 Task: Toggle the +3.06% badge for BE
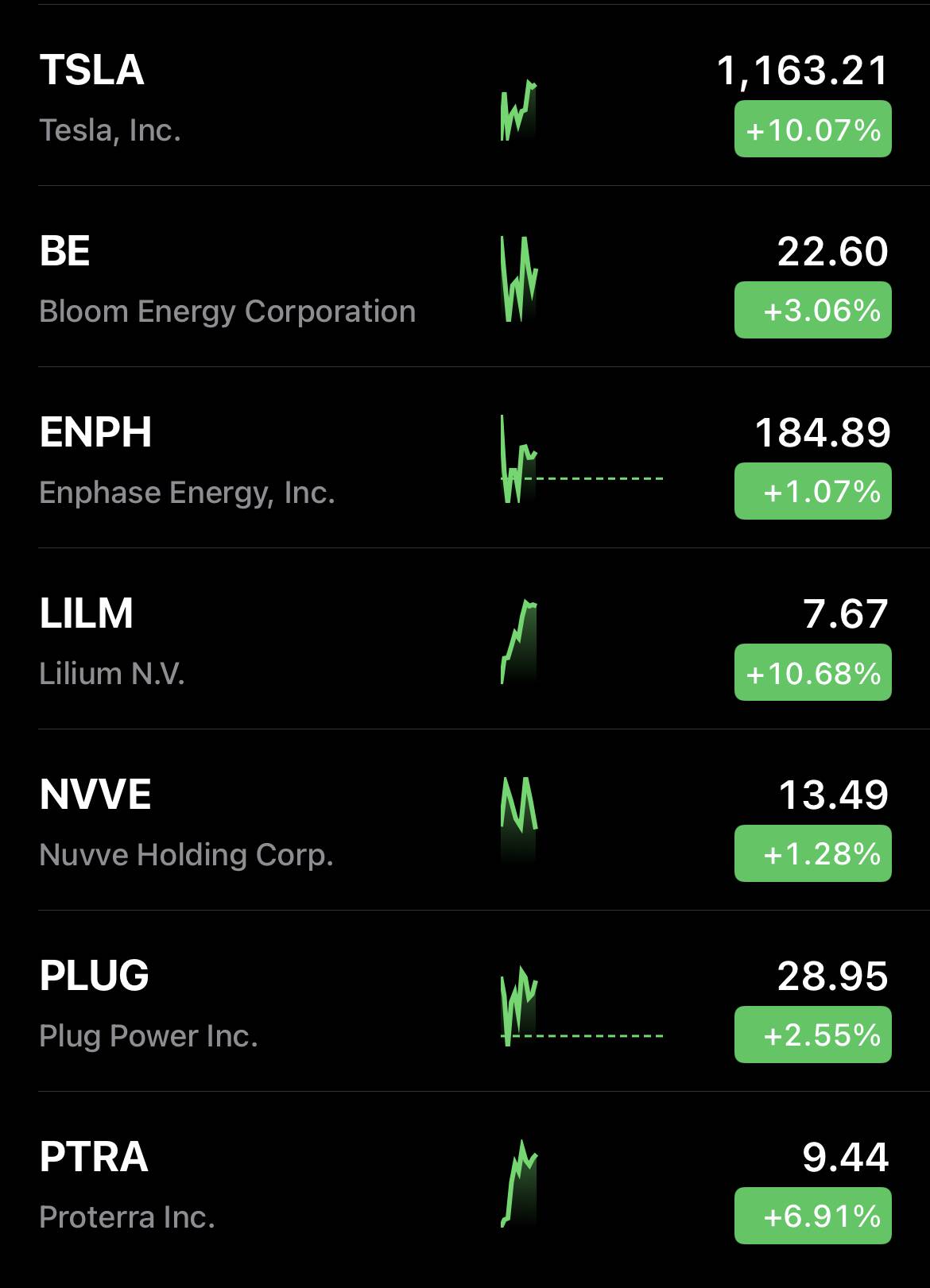tap(812, 311)
